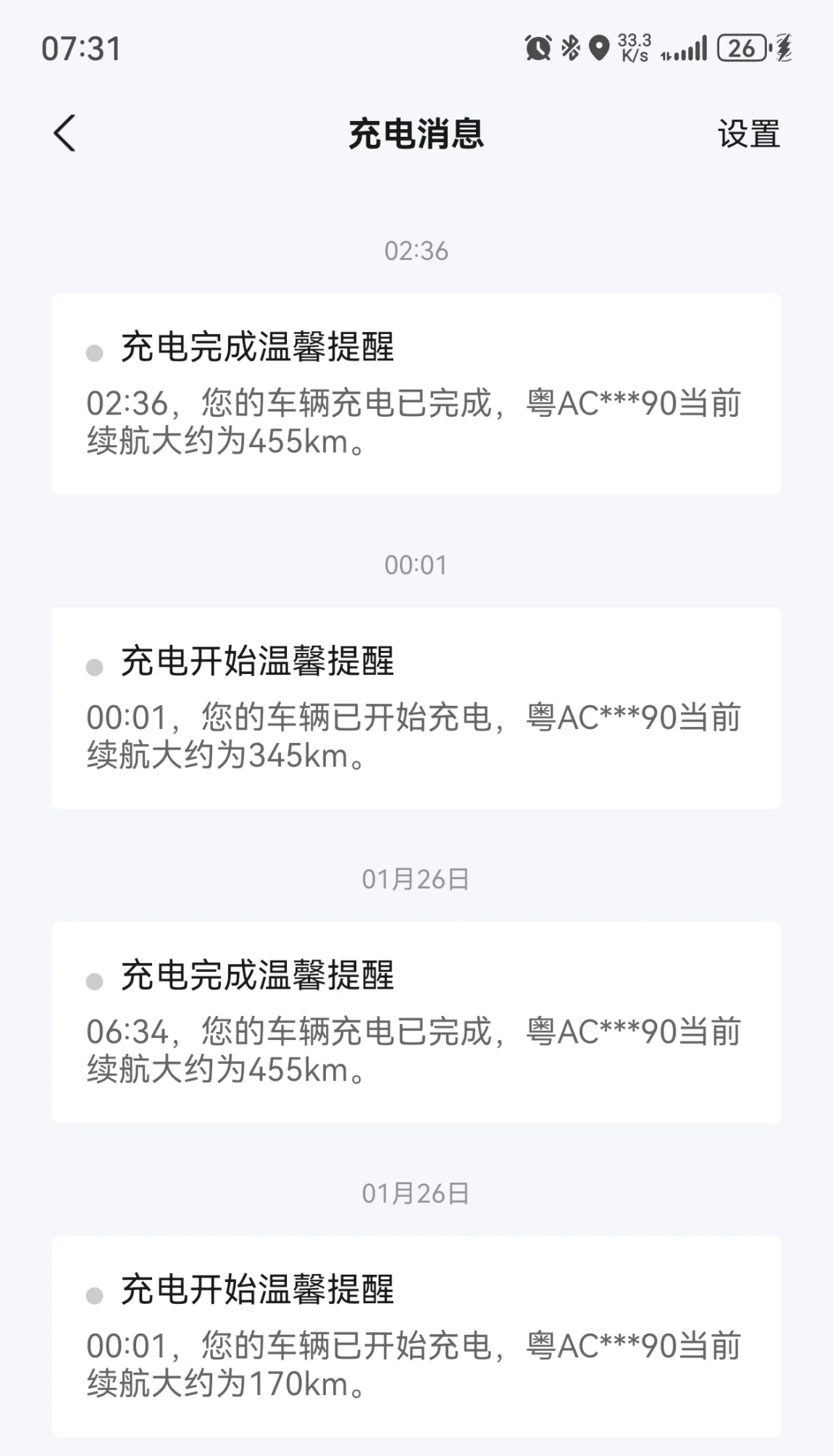Open the 02:36 充电完成温馨提醒 message card

(x=416, y=394)
